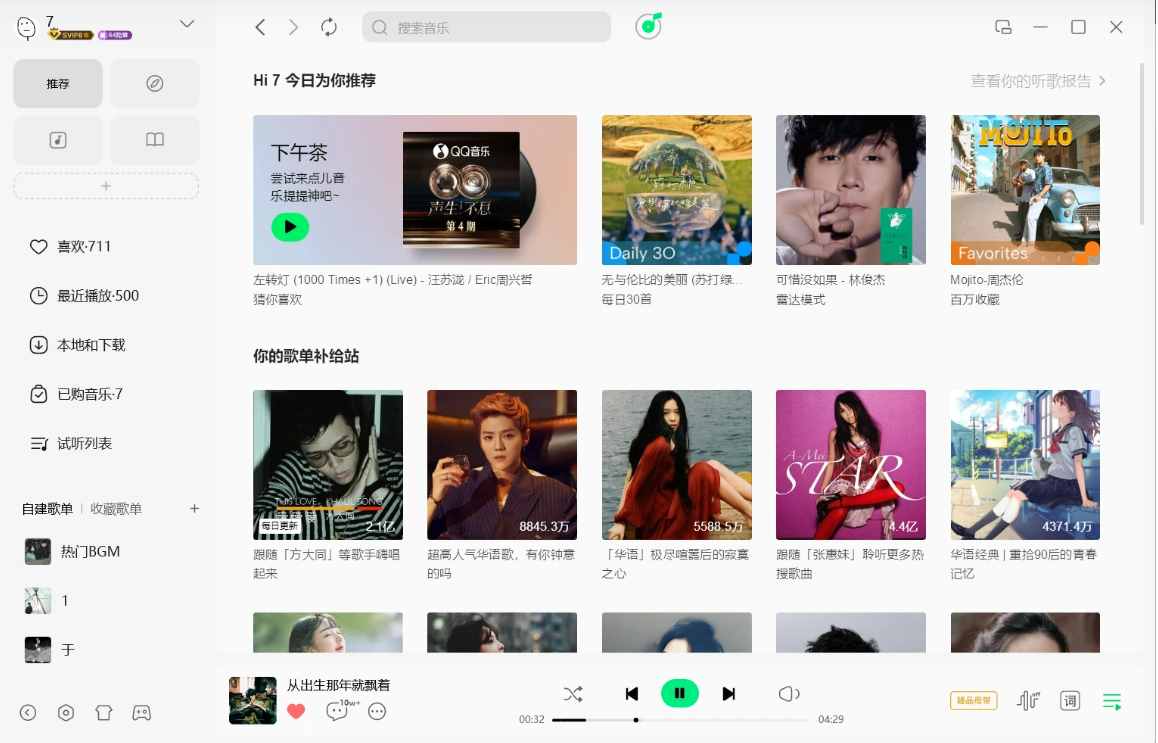The width and height of the screenshot is (1158, 743).
Task: Open the Mojito-周杰伦 Favorites card
Action: 1025,190
